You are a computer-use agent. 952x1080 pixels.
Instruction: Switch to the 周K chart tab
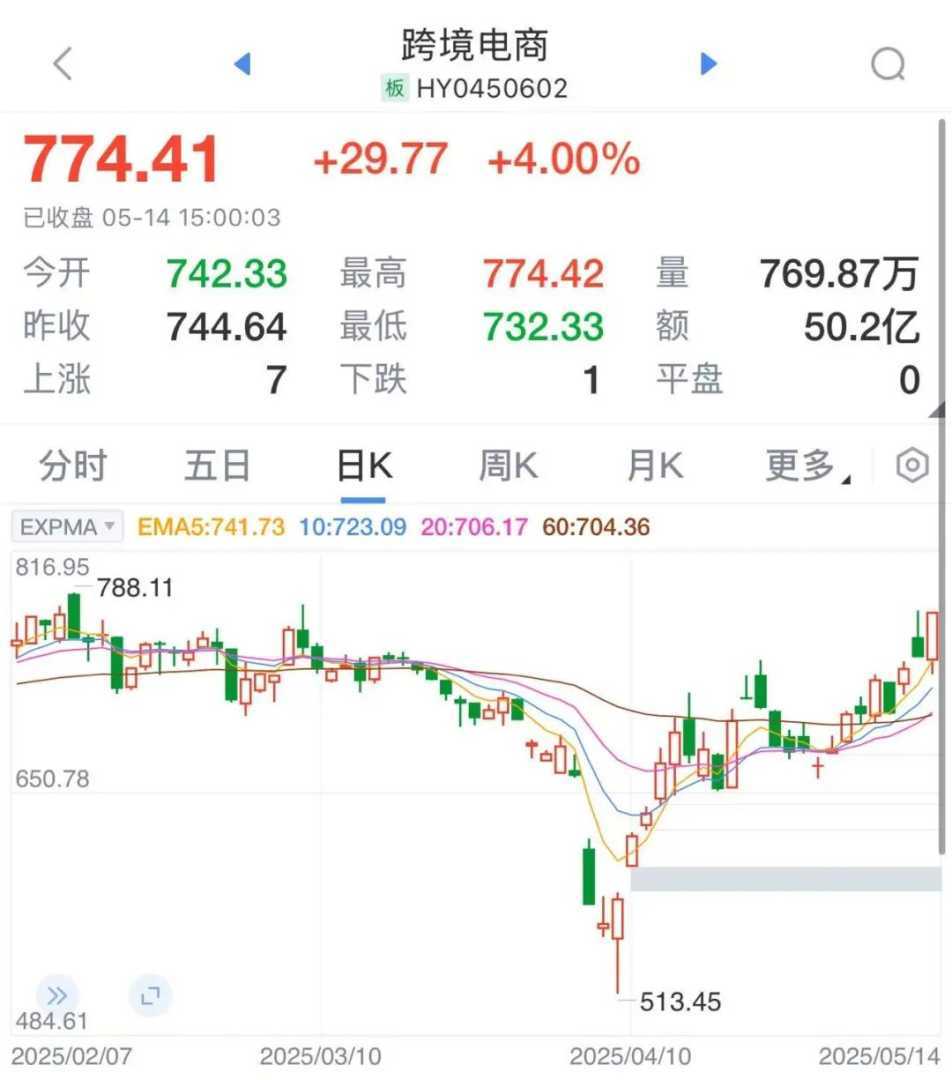tap(508, 466)
